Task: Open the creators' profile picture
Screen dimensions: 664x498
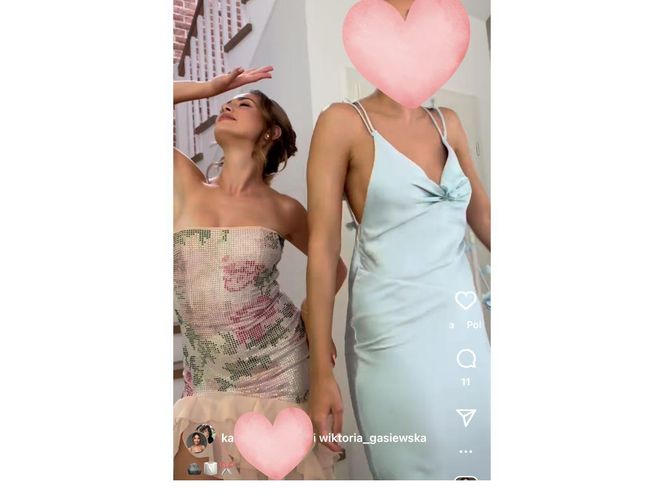Action: (199, 438)
